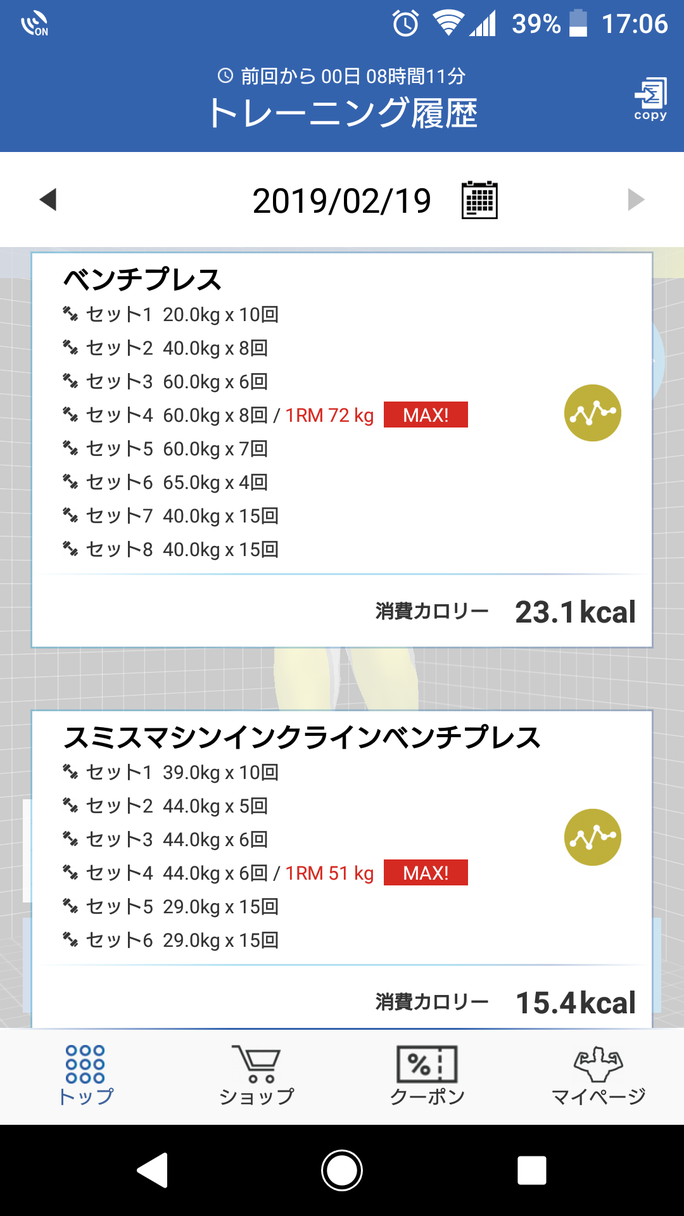
Task: Go to the マイページ tab
Action: point(598,1075)
